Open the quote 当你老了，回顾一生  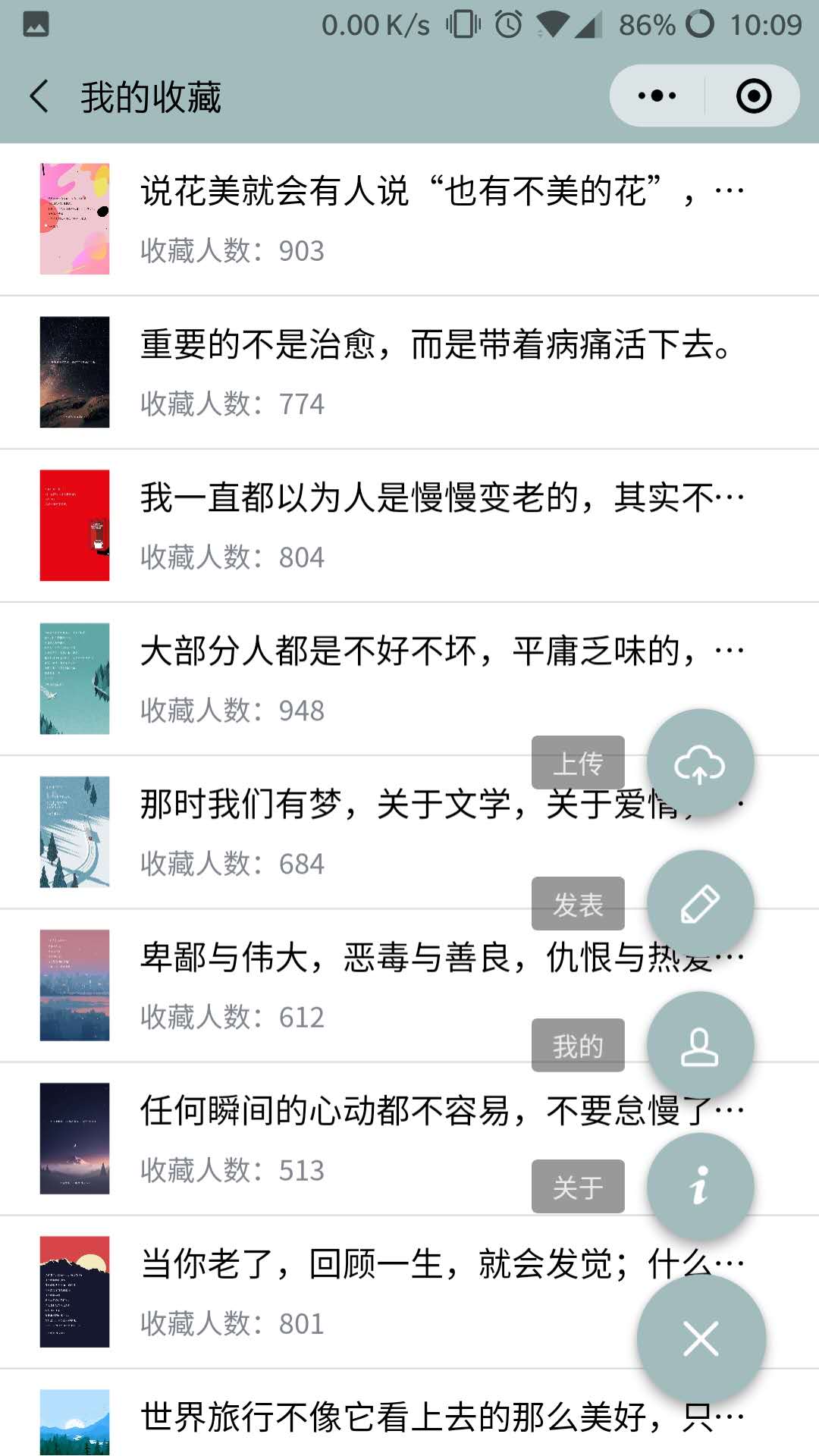(409, 1291)
